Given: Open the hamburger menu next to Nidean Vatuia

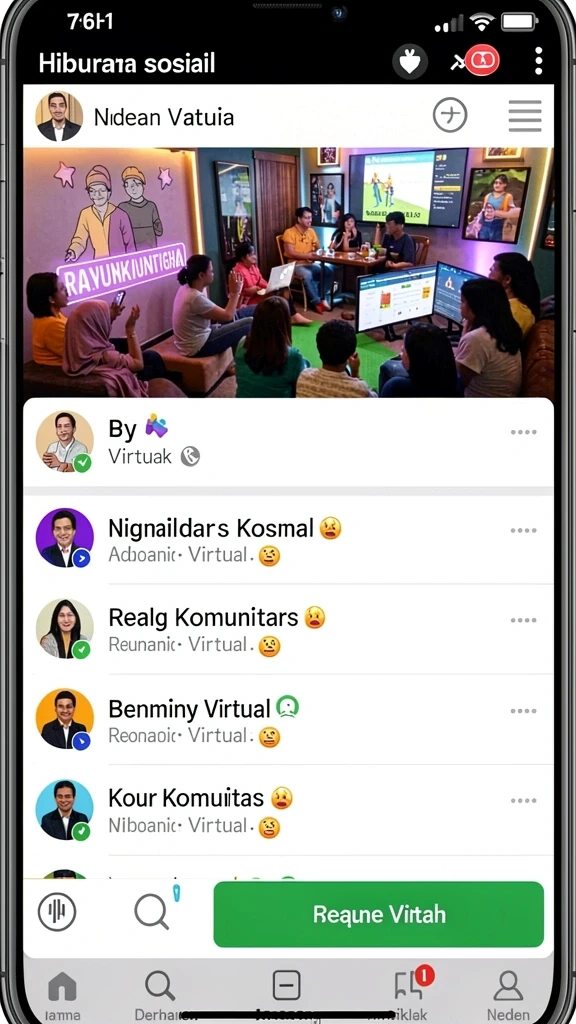Looking at the screenshot, I should (x=525, y=116).
